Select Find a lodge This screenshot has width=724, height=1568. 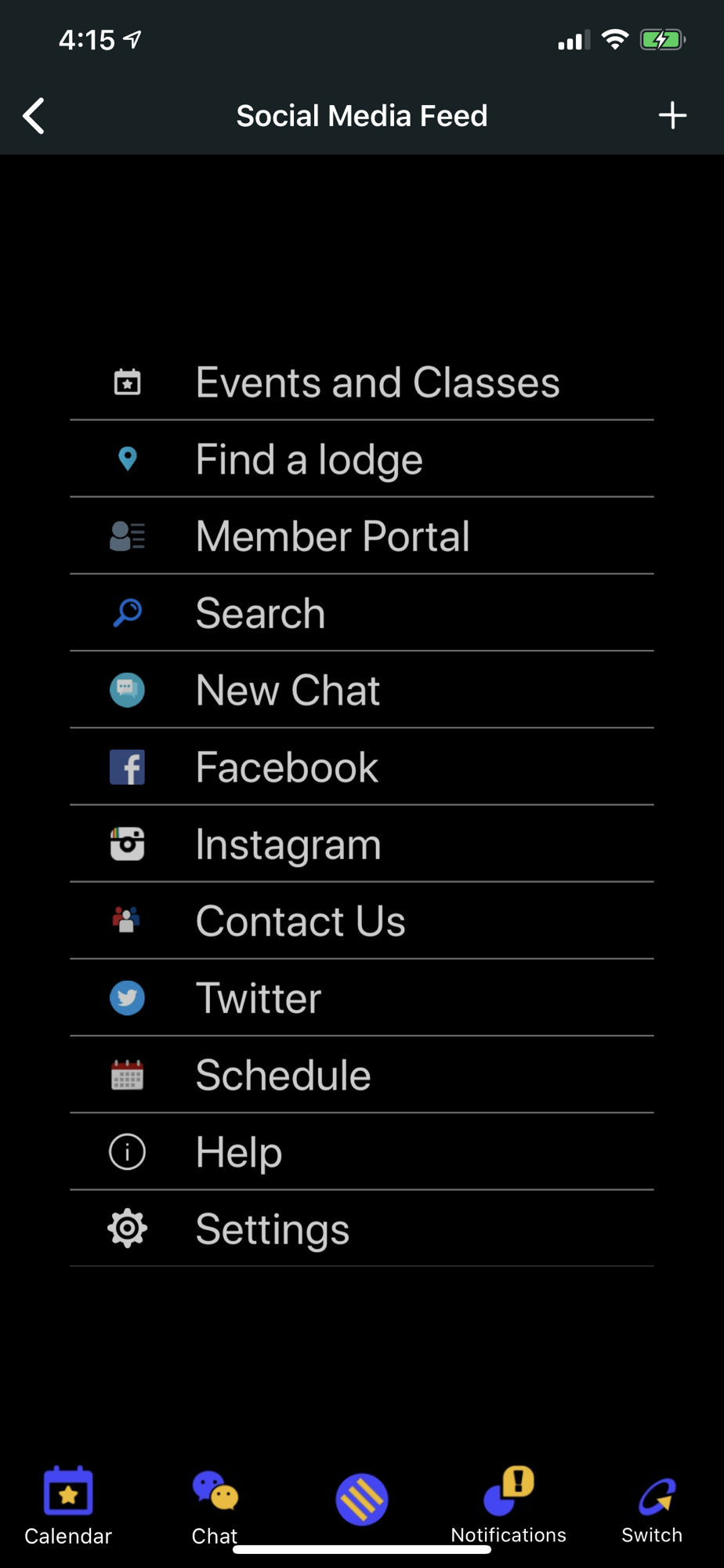click(x=362, y=459)
